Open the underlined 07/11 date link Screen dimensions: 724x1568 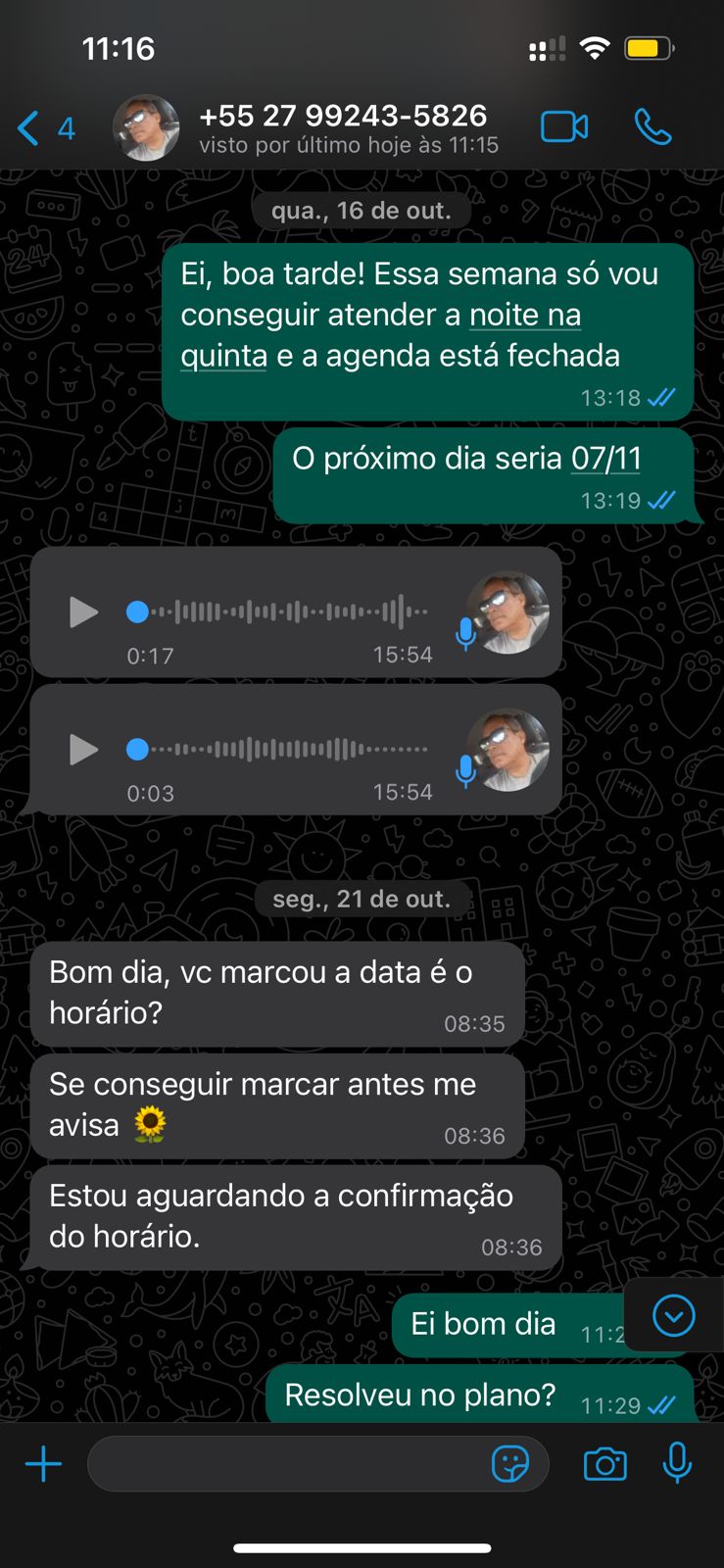tap(605, 459)
